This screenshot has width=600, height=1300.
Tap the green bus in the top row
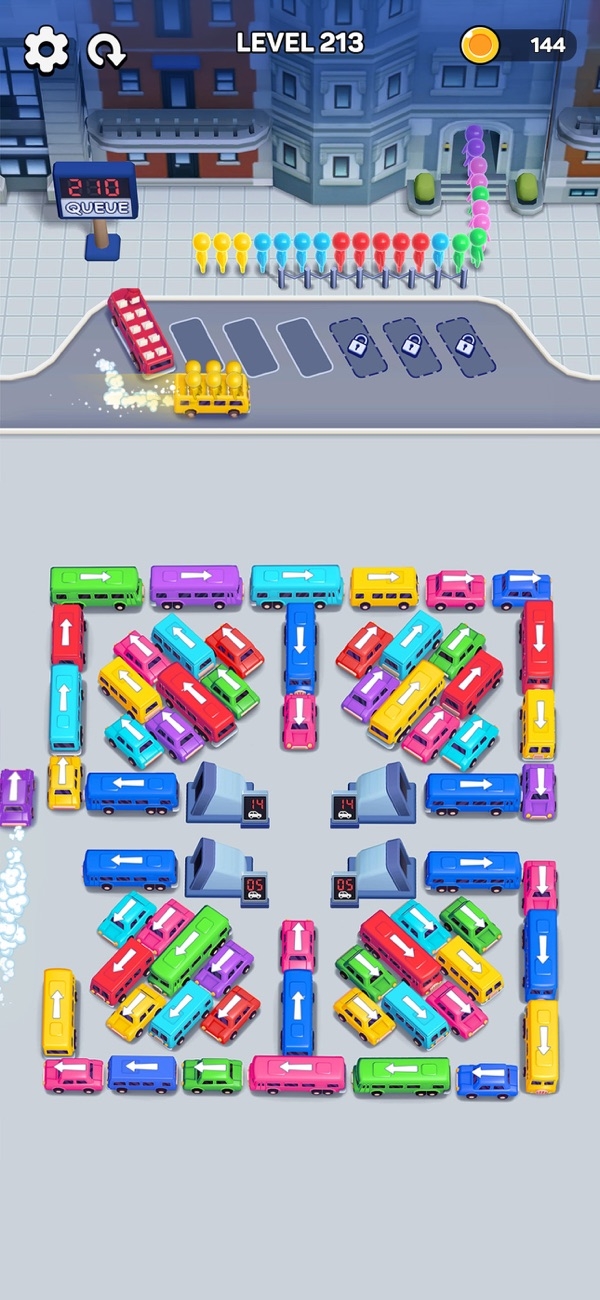[x=97, y=585]
